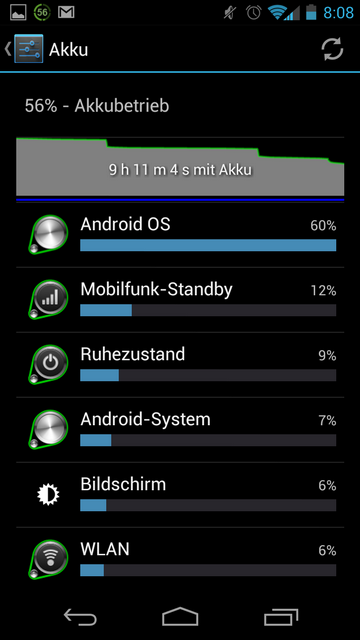Refresh the battery usage stats

tap(332, 49)
